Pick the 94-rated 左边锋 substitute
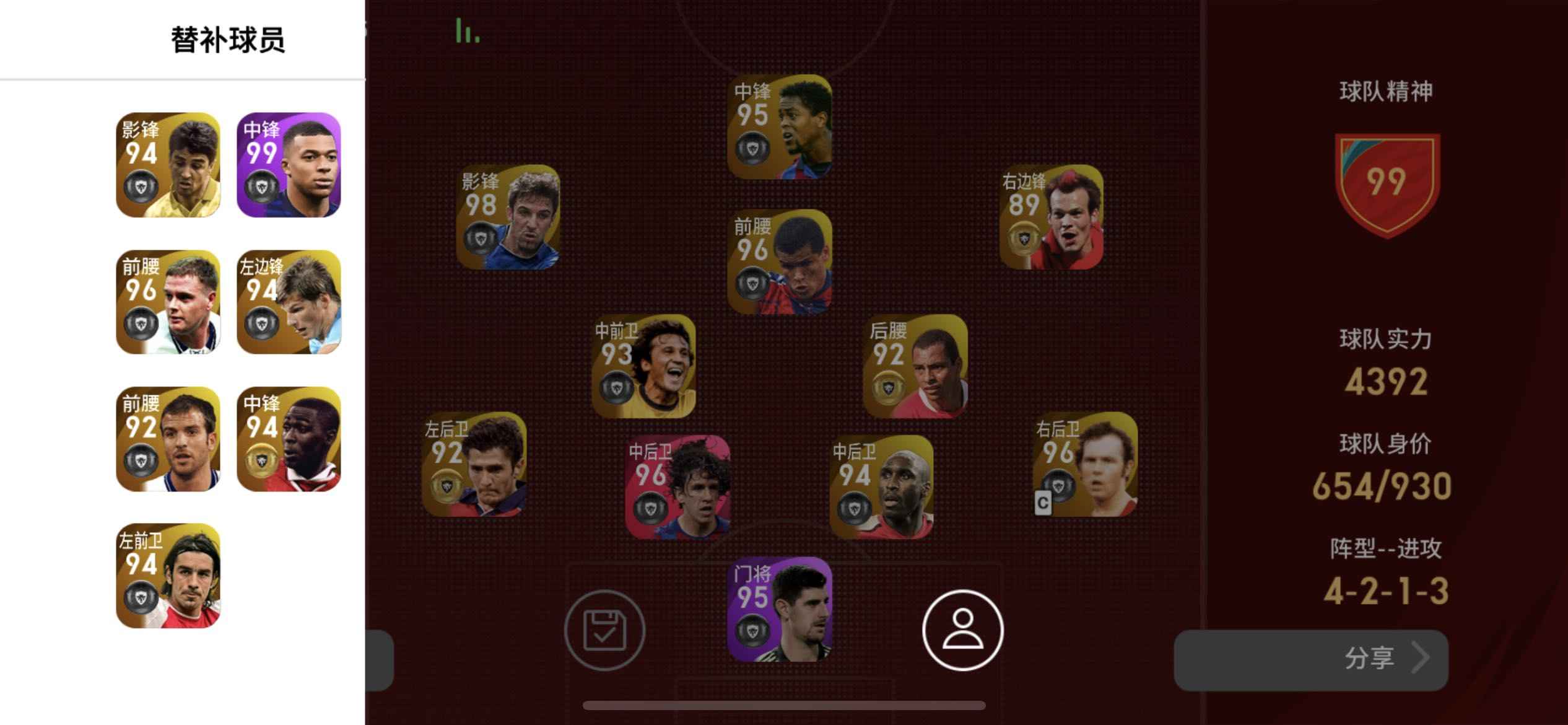This screenshot has width=1568, height=725. (x=289, y=302)
